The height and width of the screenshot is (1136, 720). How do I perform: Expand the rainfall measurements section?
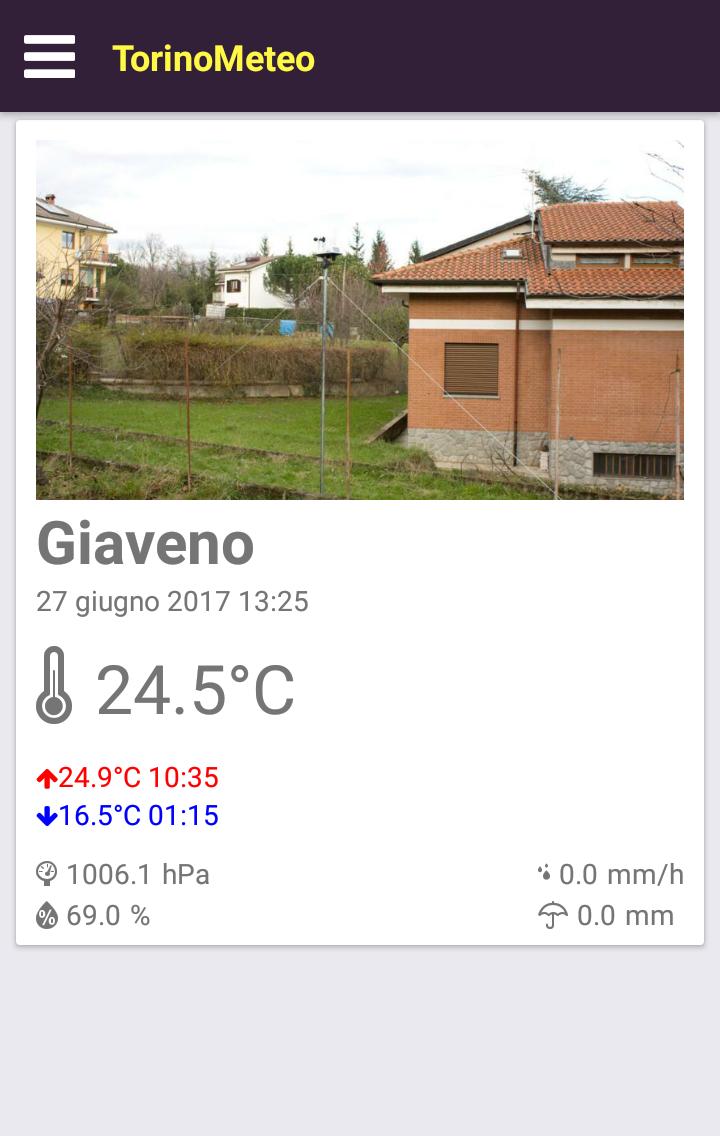[x=610, y=895]
